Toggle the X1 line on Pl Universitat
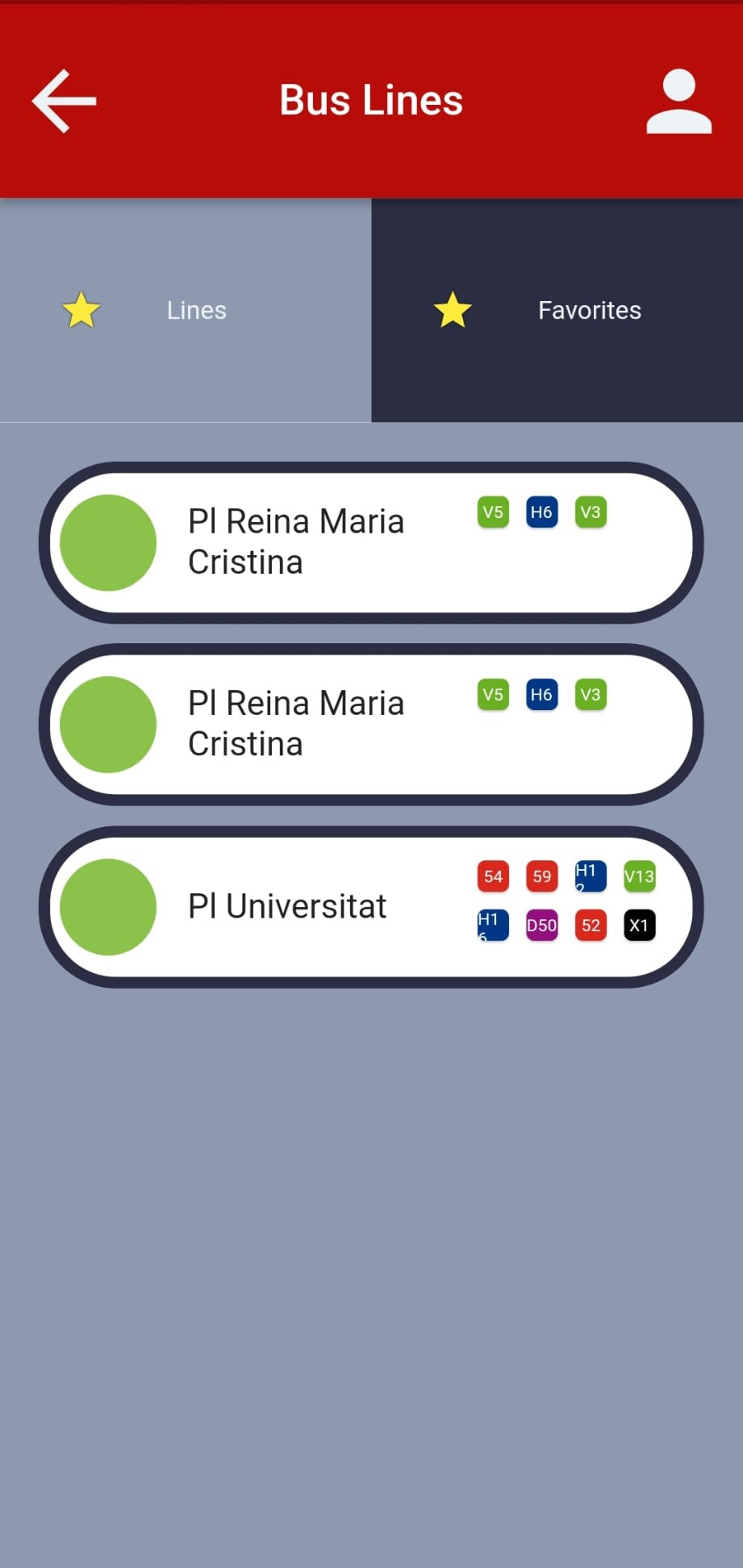This screenshot has height=1568, width=743. click(639, 925)
